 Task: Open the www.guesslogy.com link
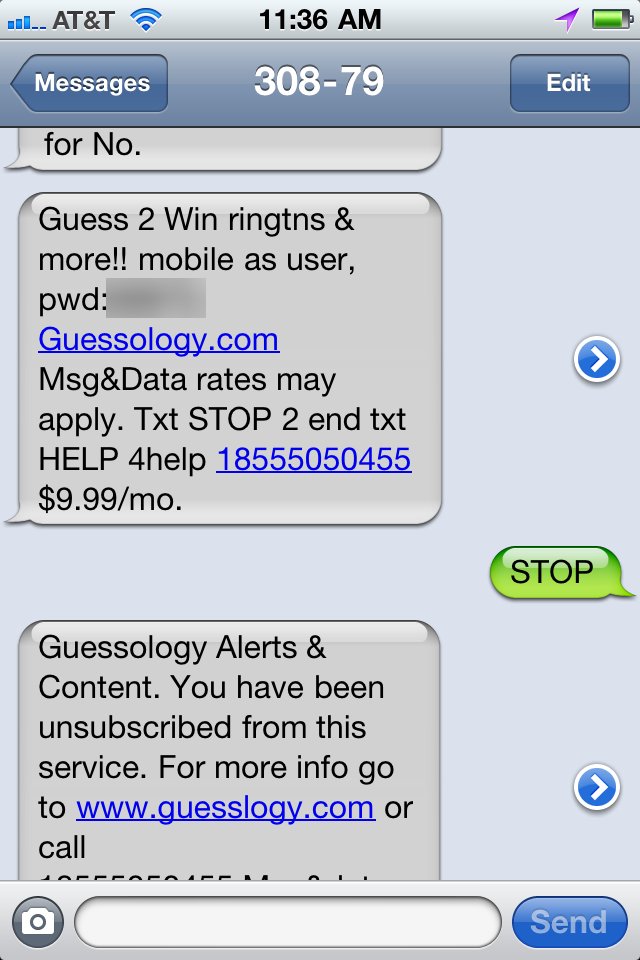point(225,807)
